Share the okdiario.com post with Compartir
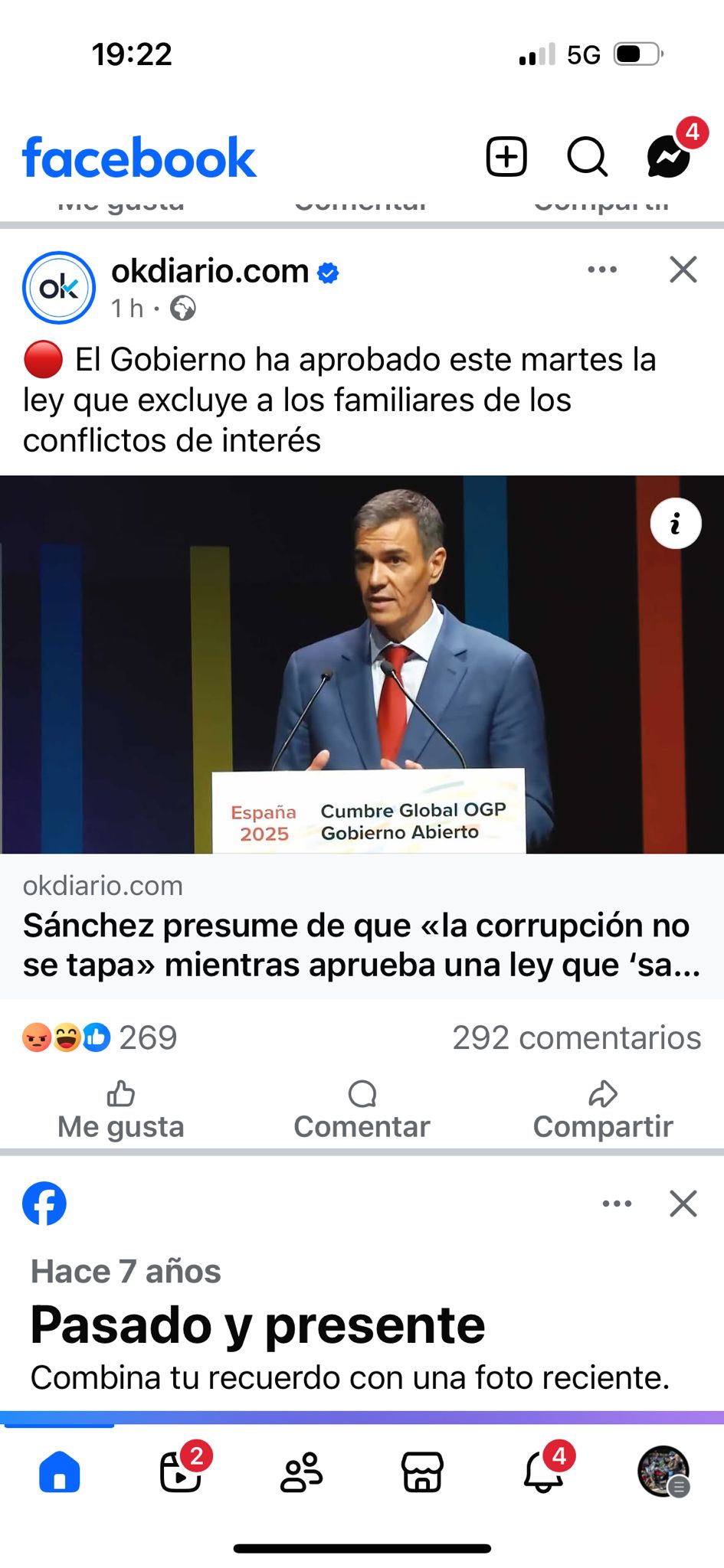 pyautogui.click(x=603, y=1109)
